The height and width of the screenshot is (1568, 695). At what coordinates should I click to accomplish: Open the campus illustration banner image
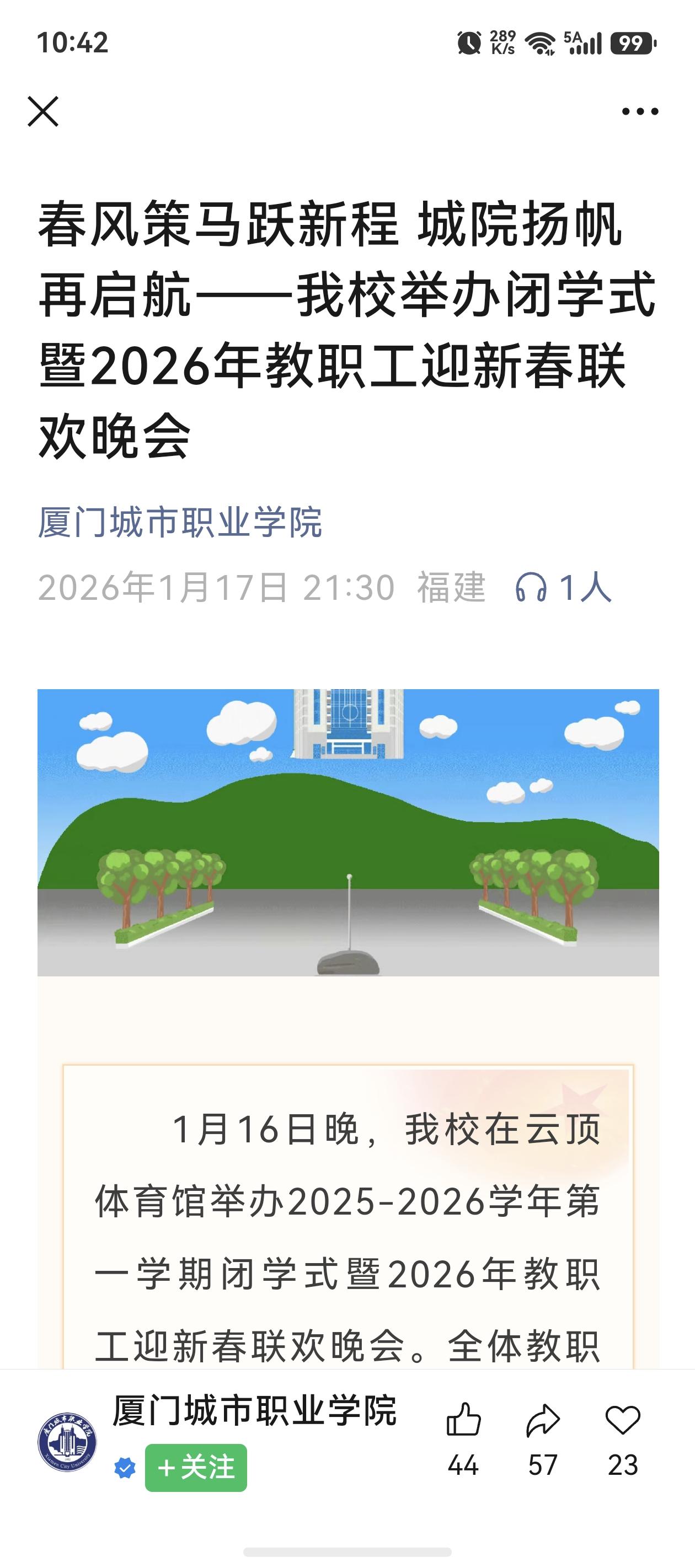coord(347,834)
